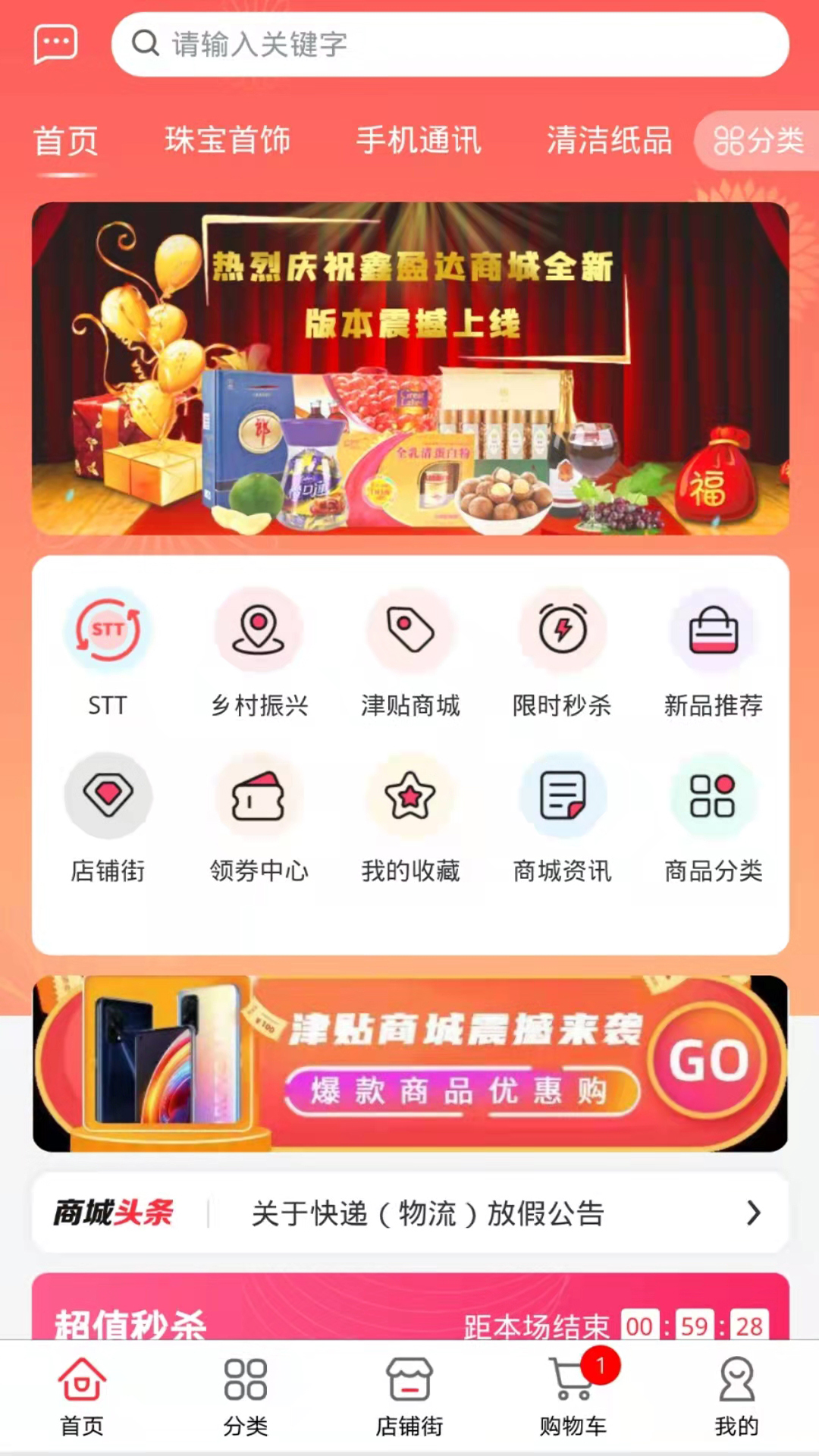This screenshot has height=1456, width=819.
Task: View 新品推荐 new arrivals
Action: coord(713,652)
